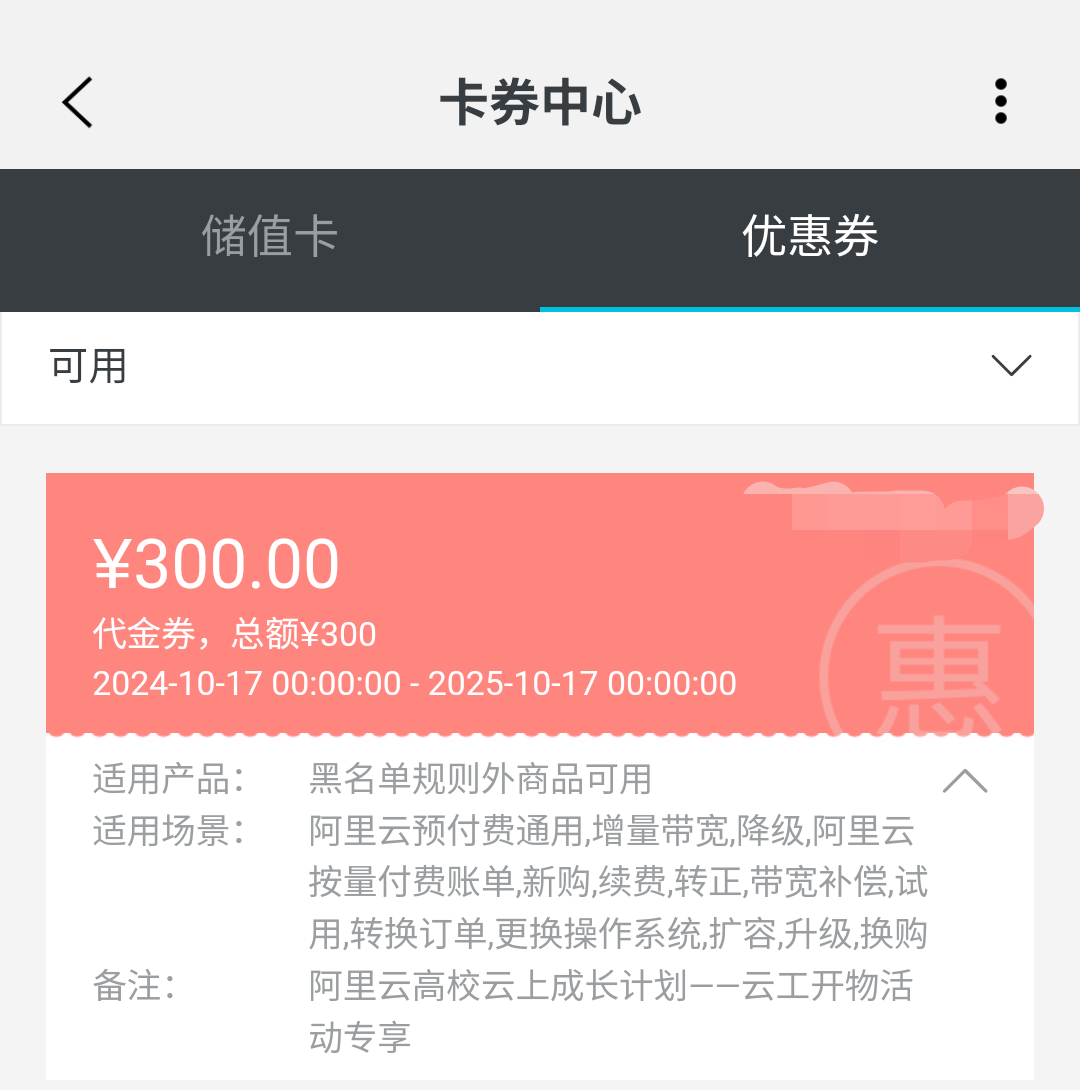Select the 优惠券 tab
This screenshot has width=1080, height=1090.
click(810, 238)
